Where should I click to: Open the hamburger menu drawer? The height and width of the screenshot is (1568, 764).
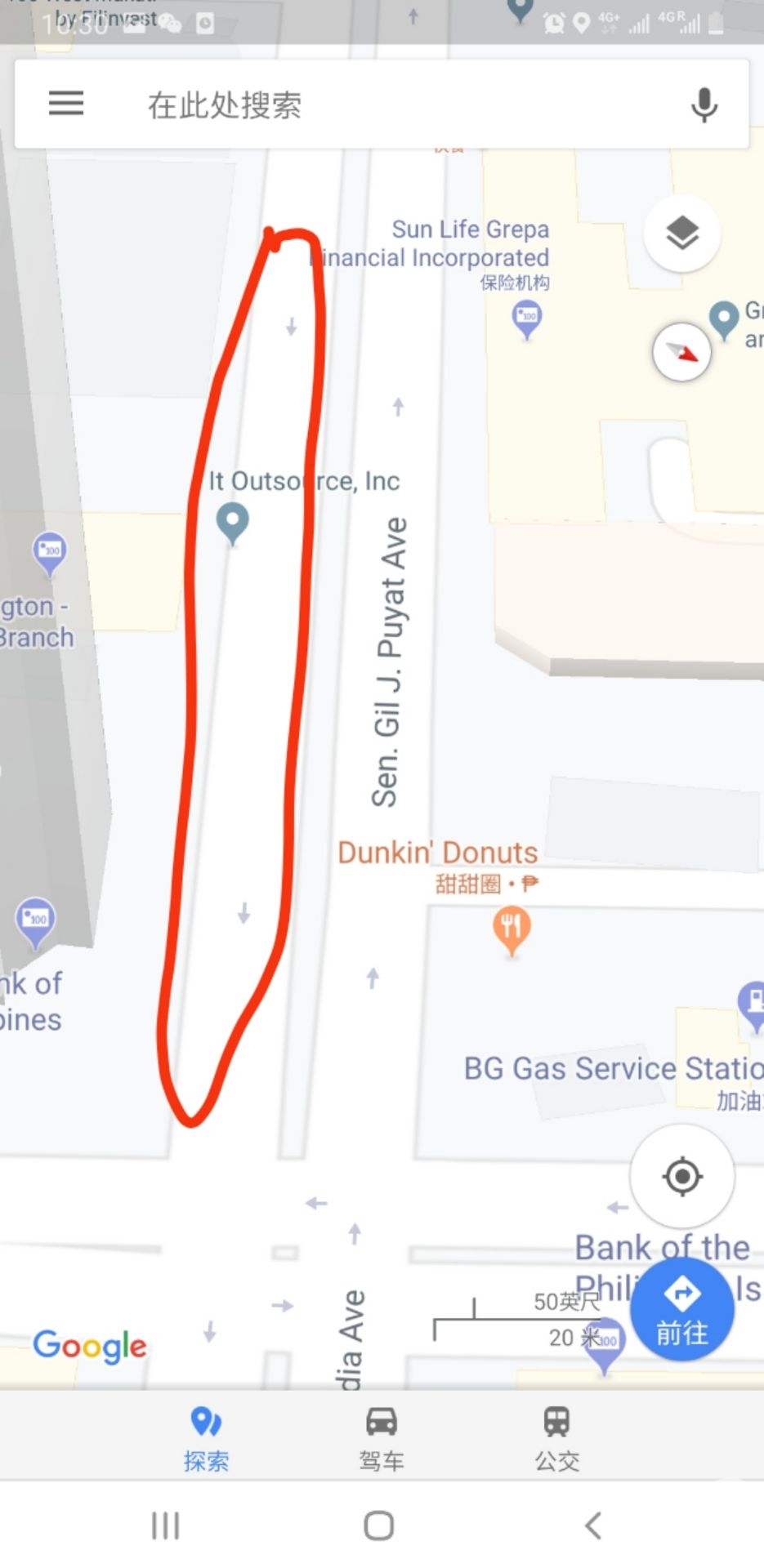66,104
